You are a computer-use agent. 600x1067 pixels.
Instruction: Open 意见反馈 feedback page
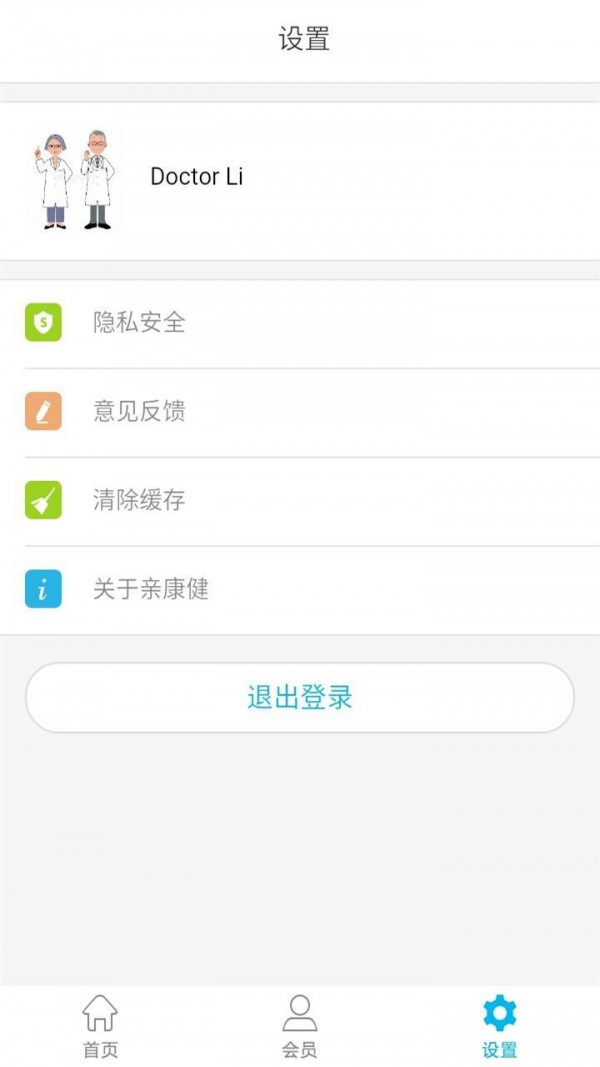click(300, 412)
